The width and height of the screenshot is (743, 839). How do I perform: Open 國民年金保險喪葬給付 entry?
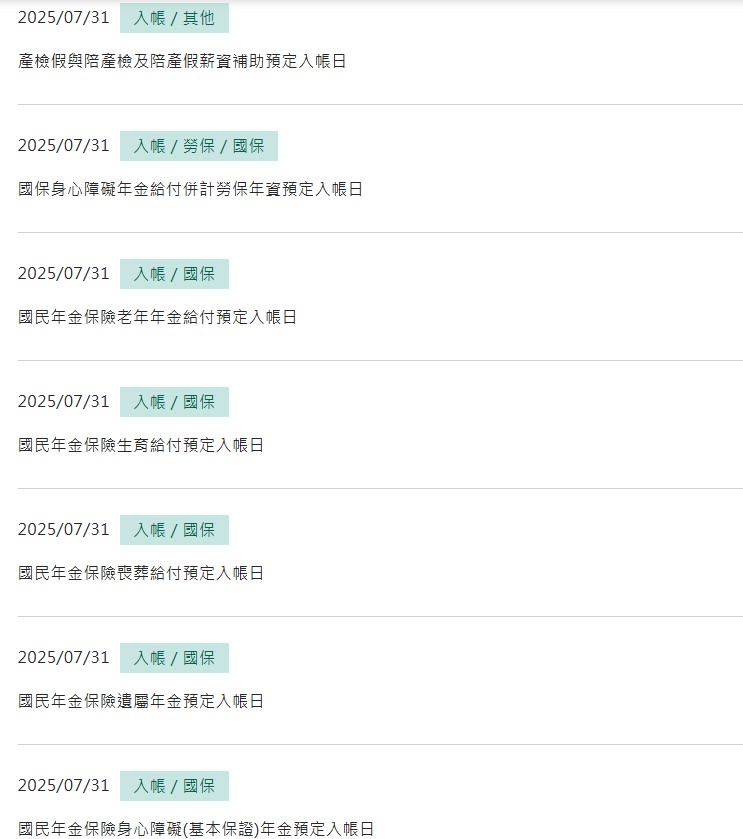[x=141, y=573]
